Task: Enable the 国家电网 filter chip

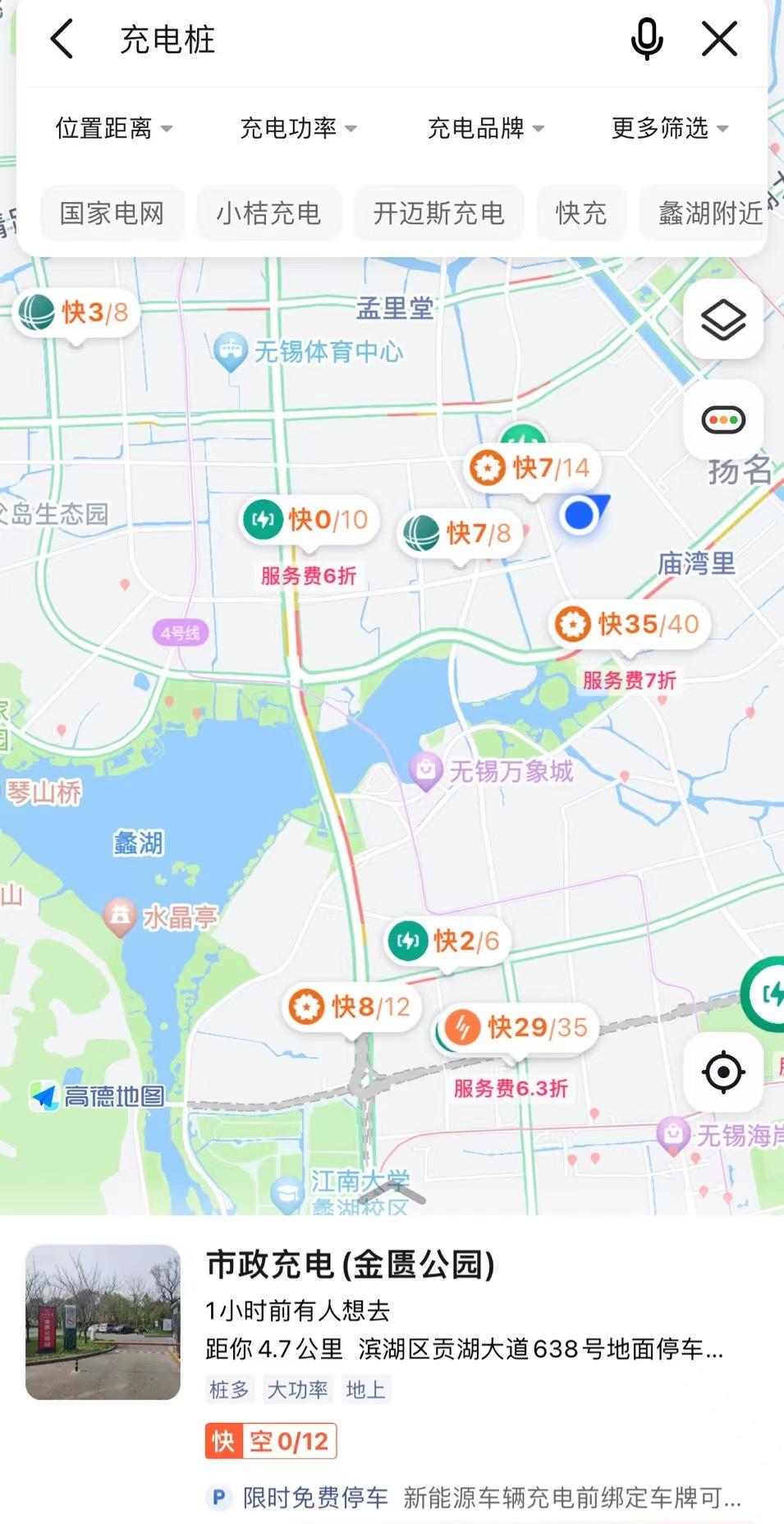Action: [112, 213]
